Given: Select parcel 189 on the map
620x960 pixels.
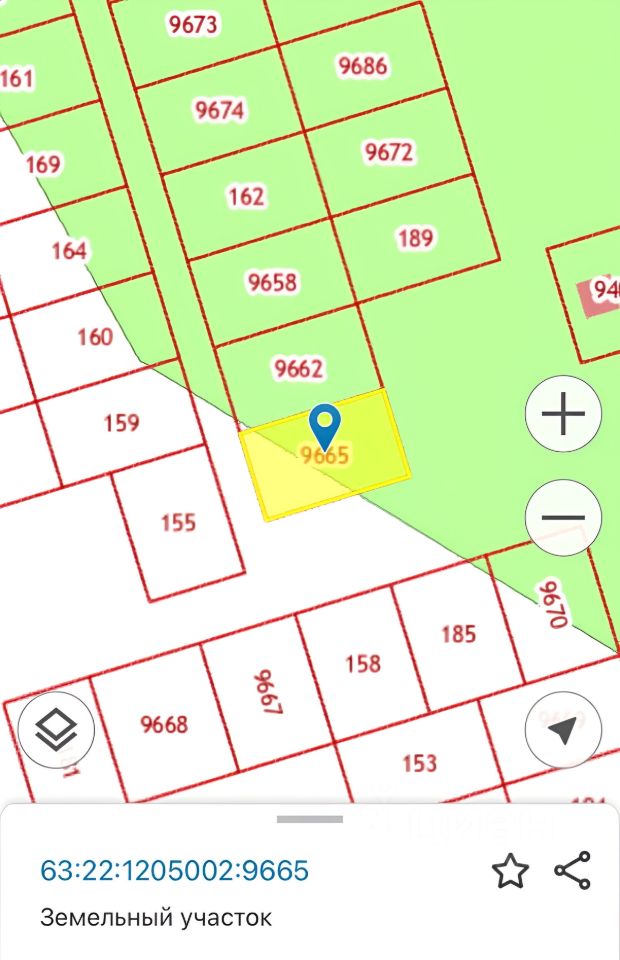Looking at the screenshot, I should coord(415,238).
